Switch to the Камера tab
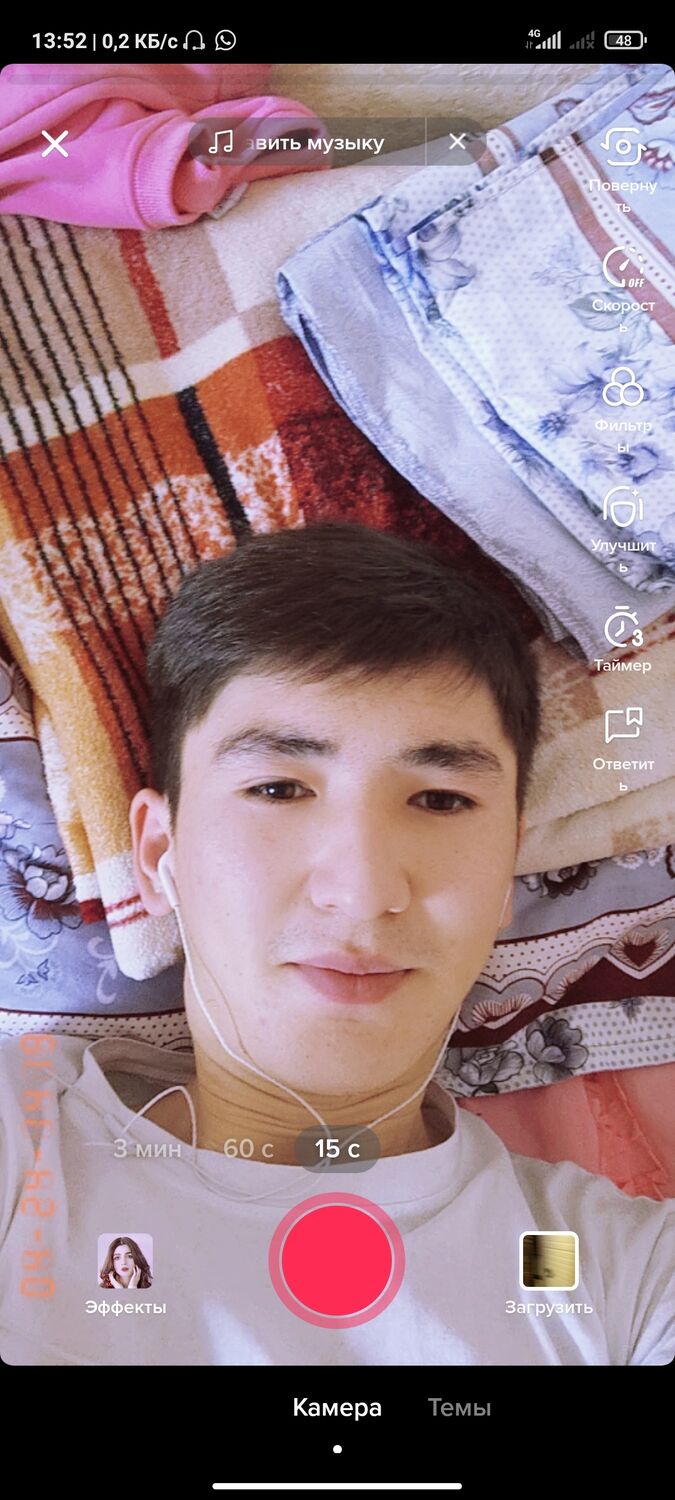Screen dimensions: 675x1500 pyautogui.click(x=337, y=1408)
